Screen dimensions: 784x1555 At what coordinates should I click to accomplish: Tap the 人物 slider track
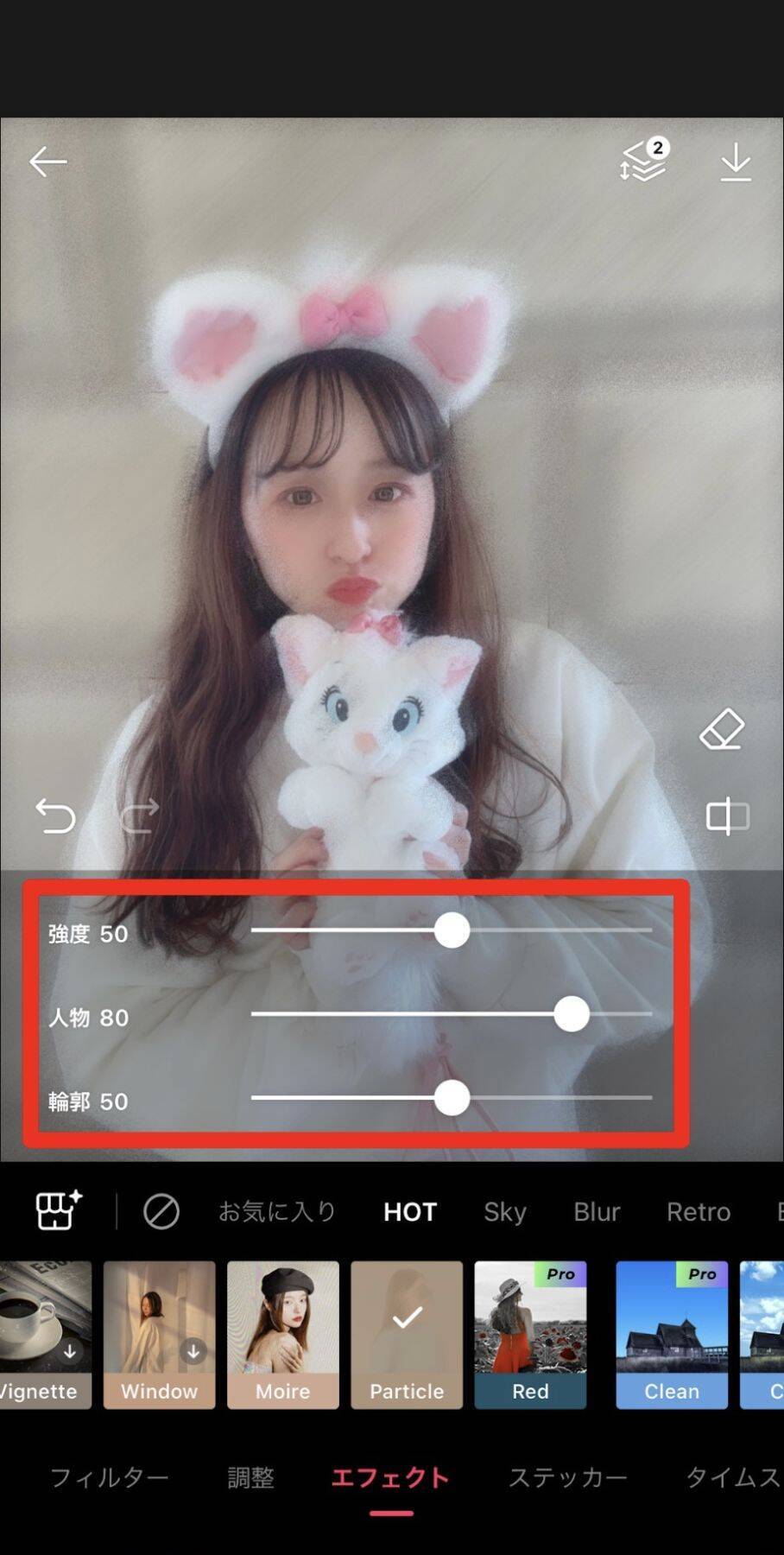click(389, 1014)
